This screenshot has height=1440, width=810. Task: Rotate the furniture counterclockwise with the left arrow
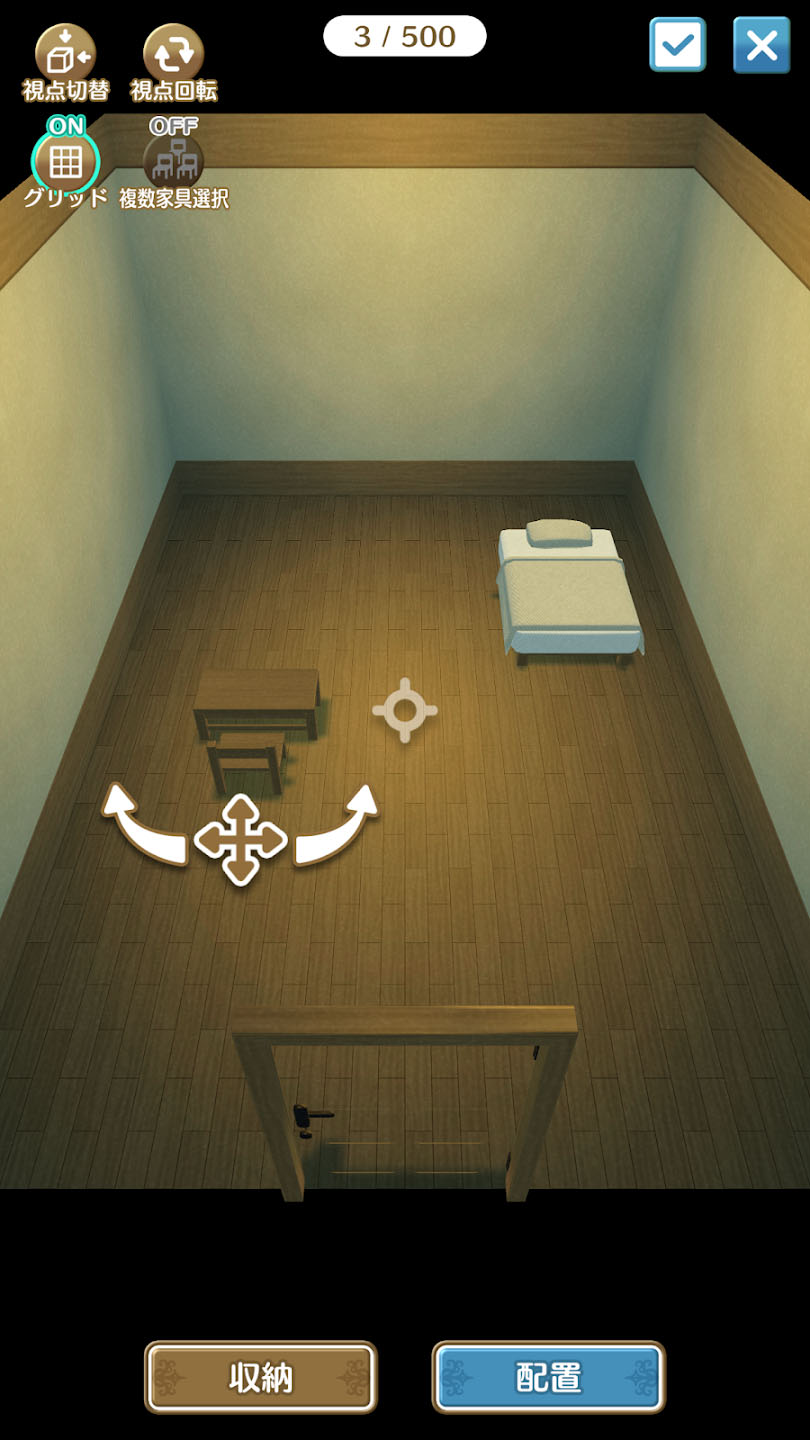(x=144, y=823)
